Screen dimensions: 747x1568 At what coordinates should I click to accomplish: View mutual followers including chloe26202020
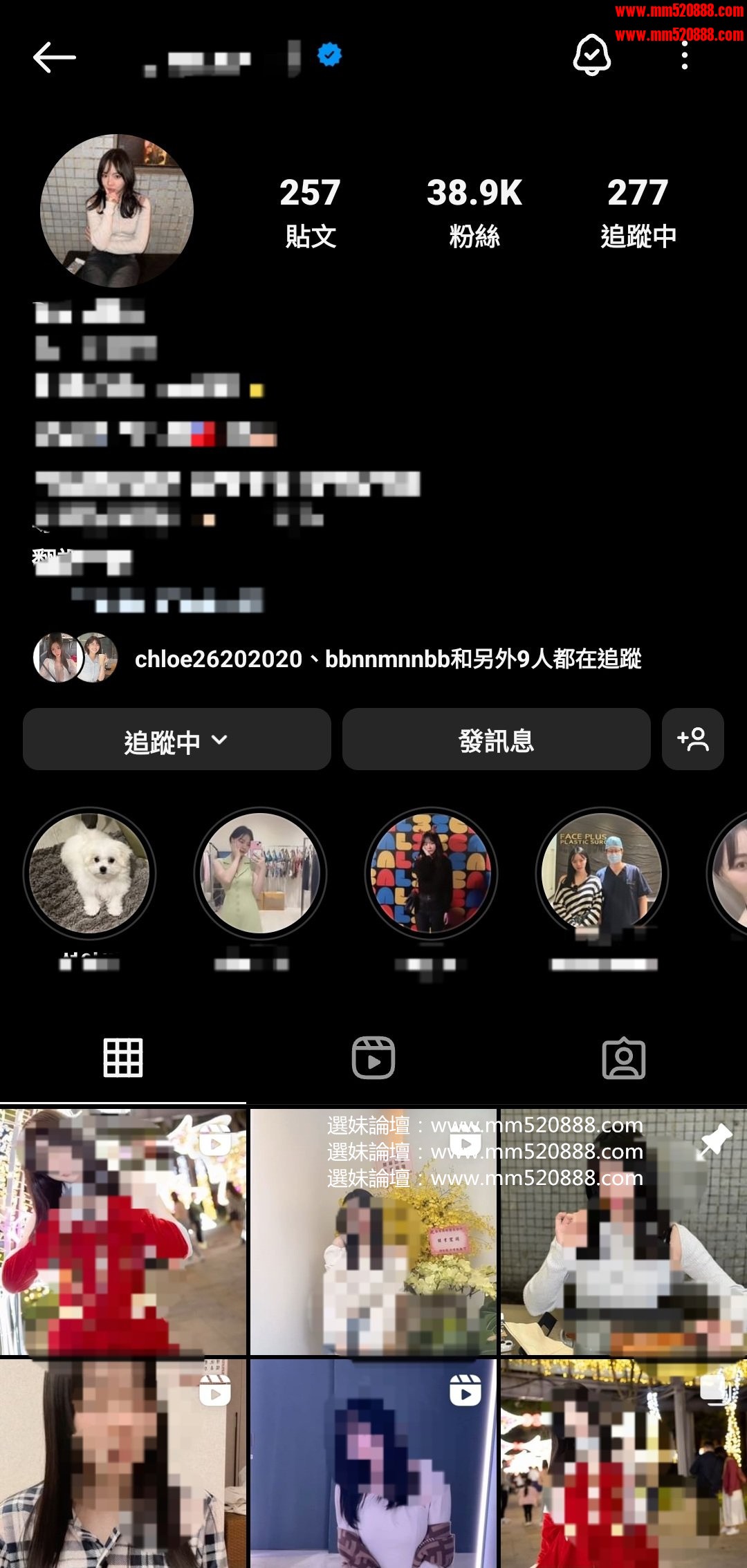387,659
